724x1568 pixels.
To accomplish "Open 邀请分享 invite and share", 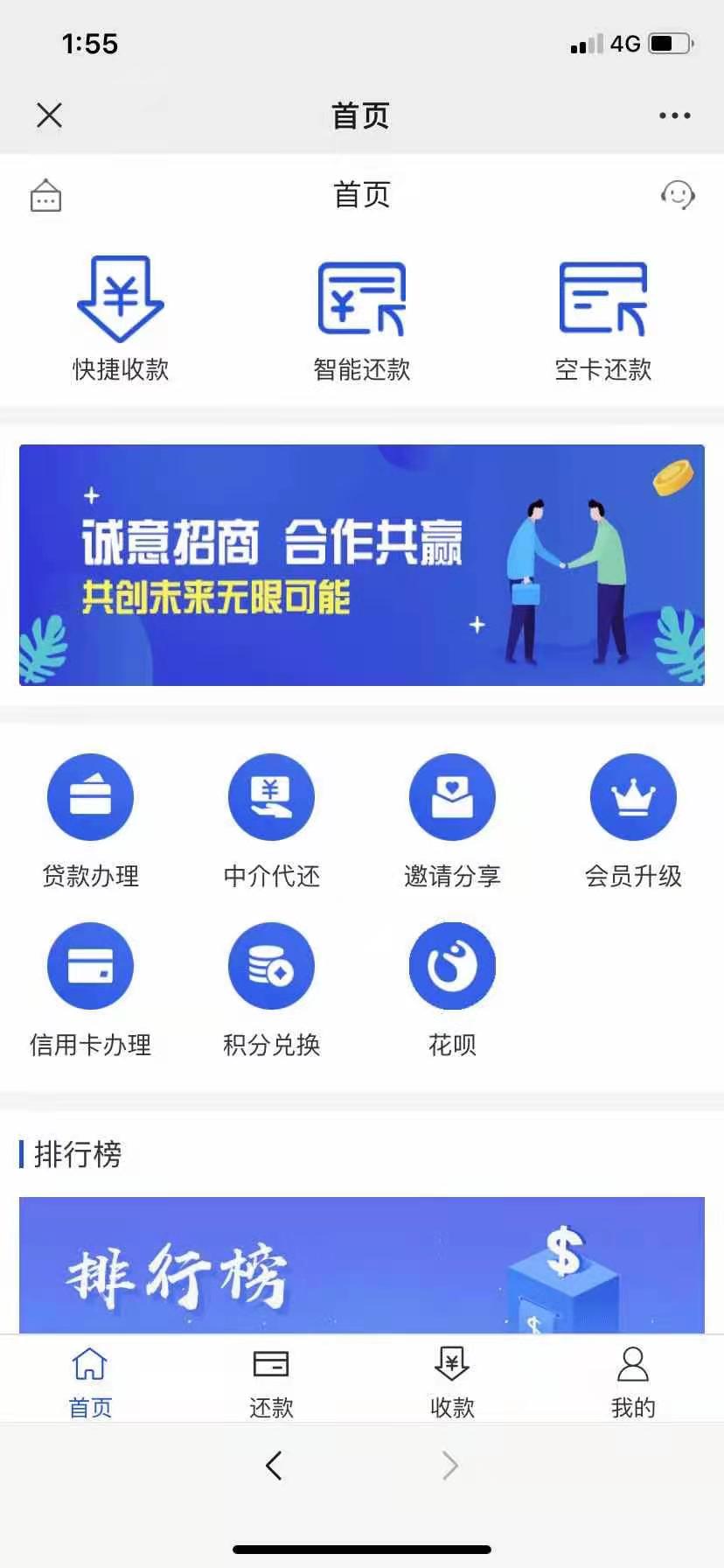I will (452, 820).
